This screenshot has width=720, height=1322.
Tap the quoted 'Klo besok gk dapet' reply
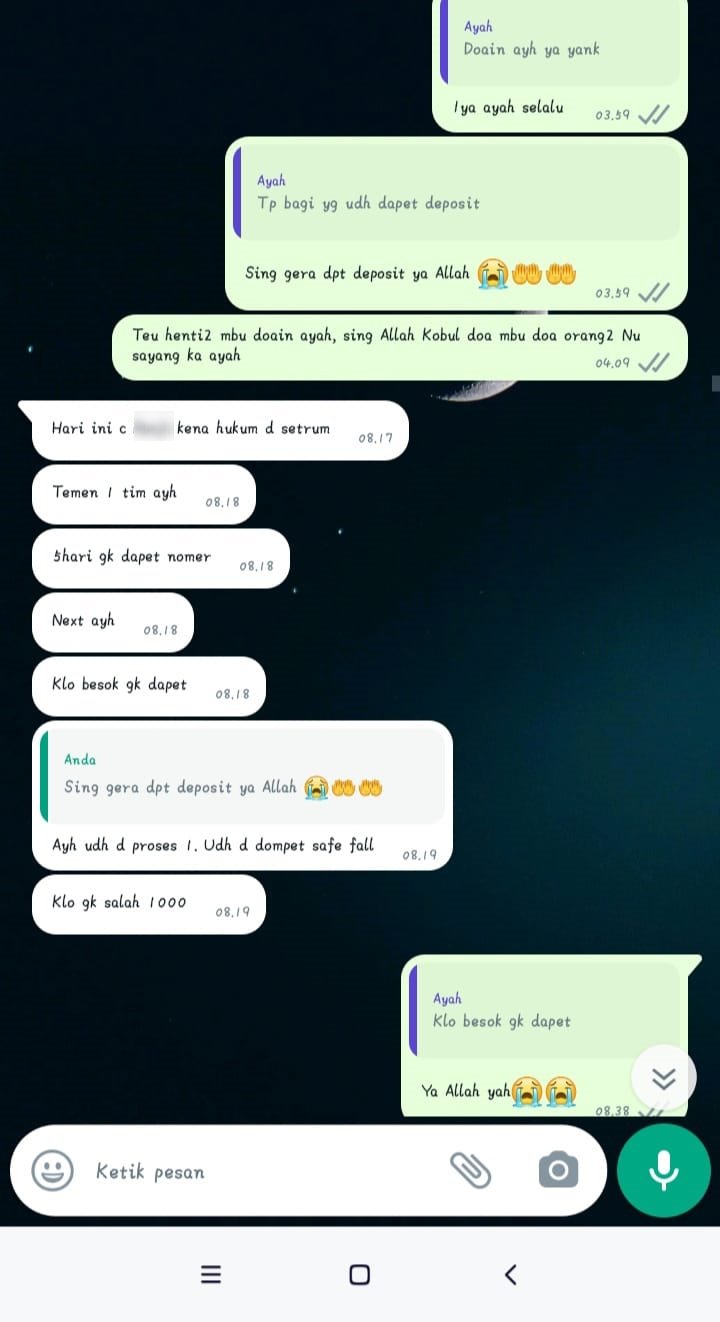[x=545, y=1010]
